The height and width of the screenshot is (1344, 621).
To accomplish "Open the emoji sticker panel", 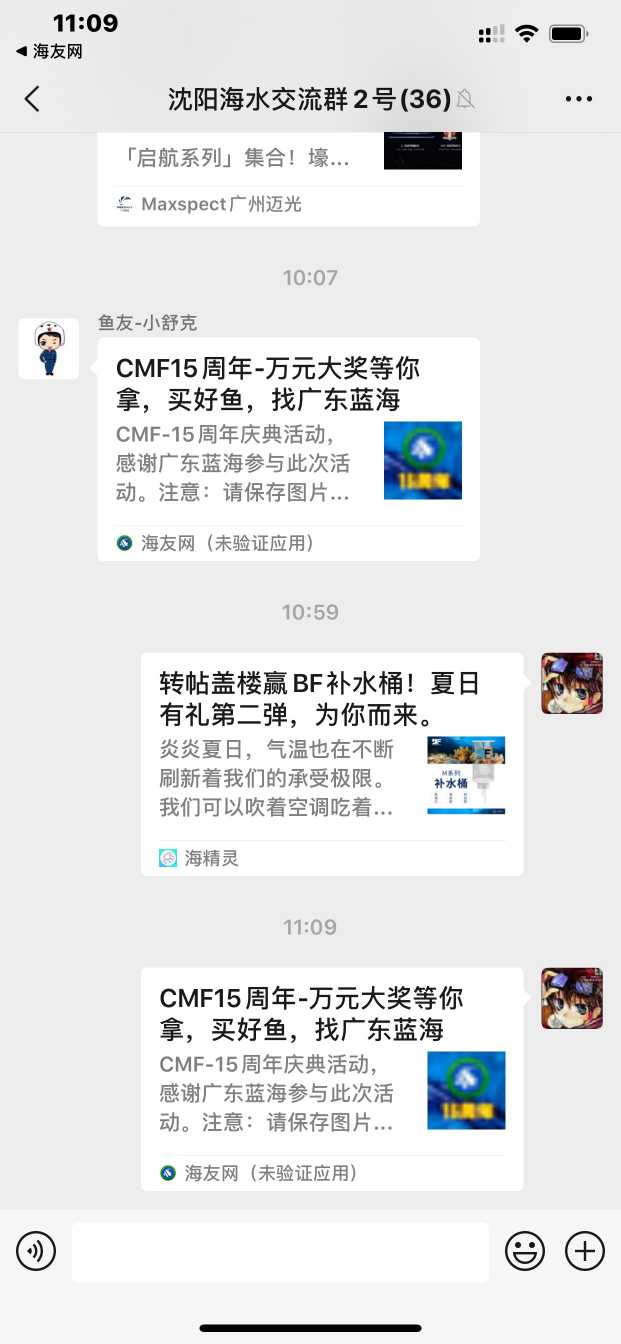I will [x=525, y=1251].
